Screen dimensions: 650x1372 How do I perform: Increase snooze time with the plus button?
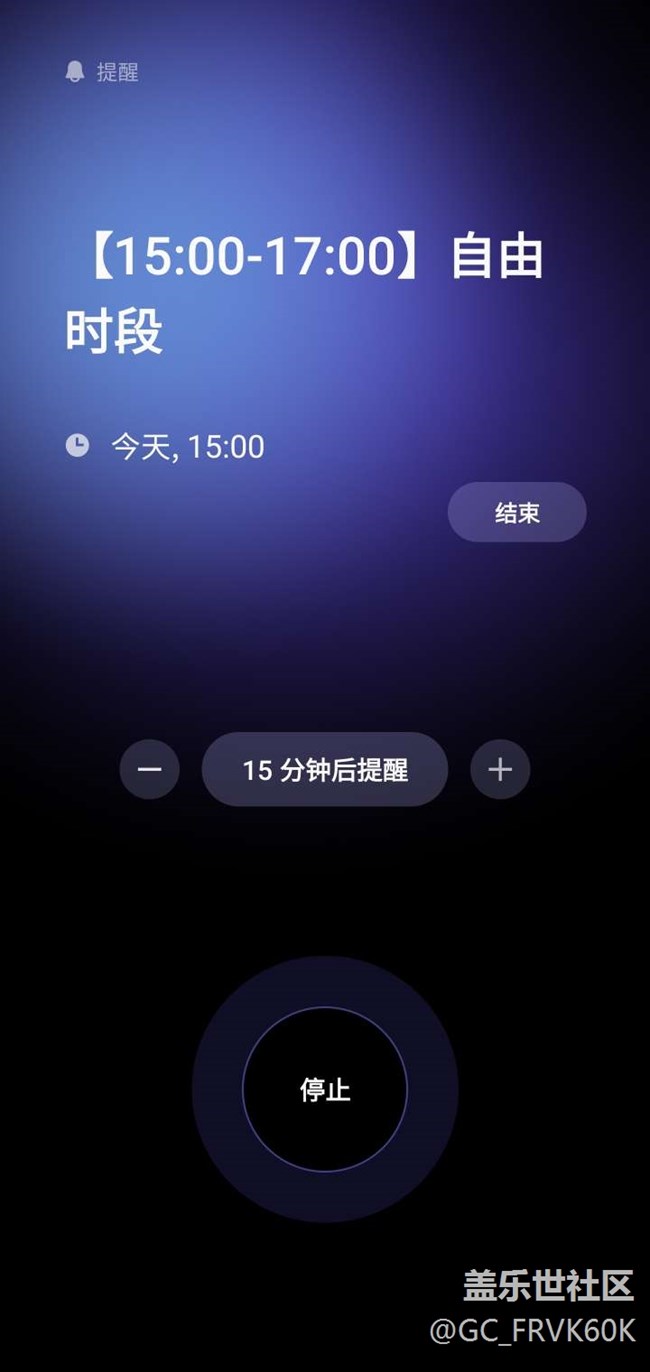[500, 769]
